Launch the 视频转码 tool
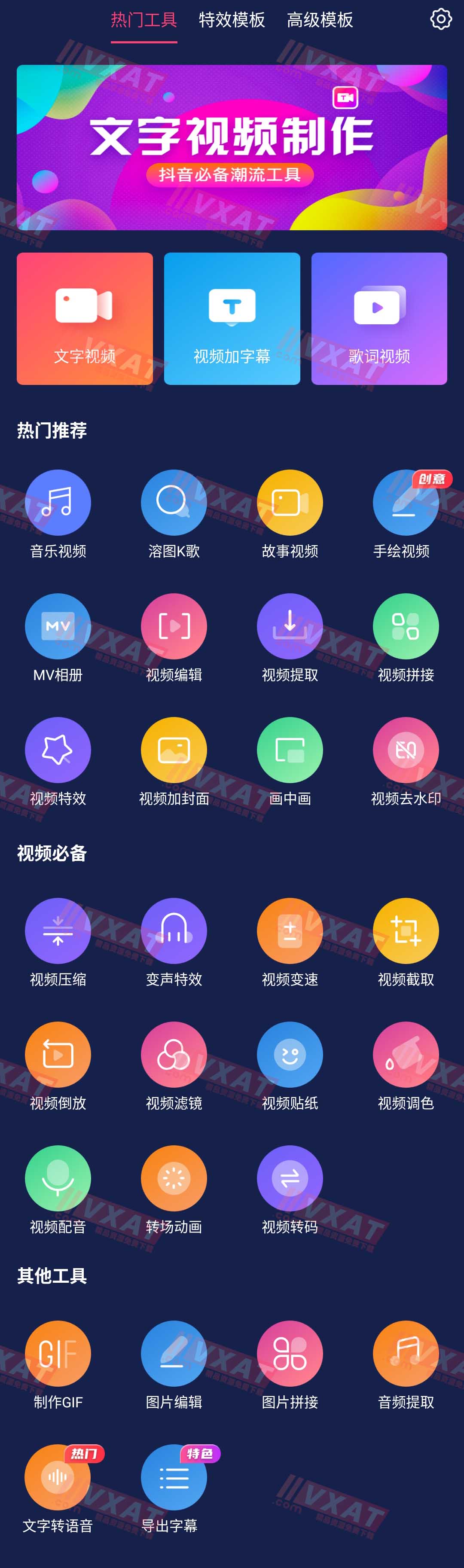The width and height of the screenshot is (464, 1568). point(290,1178)
